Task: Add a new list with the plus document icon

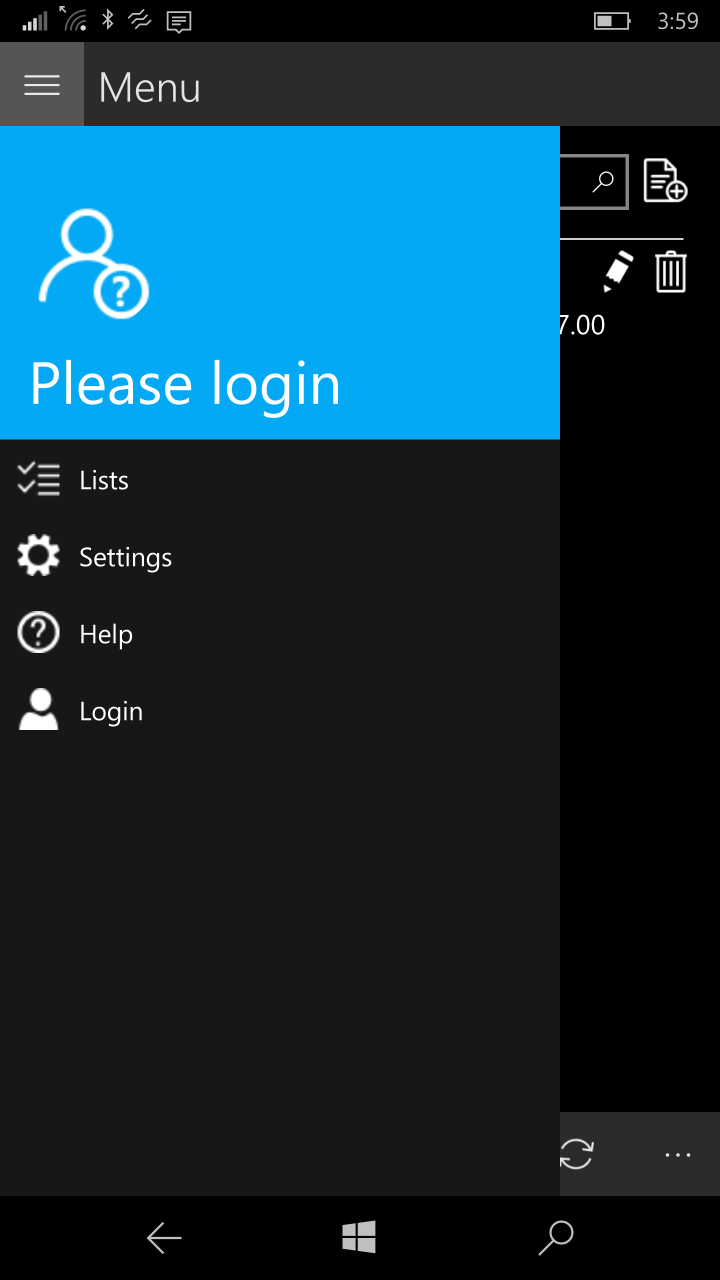Action: click(x=665, y=181)
